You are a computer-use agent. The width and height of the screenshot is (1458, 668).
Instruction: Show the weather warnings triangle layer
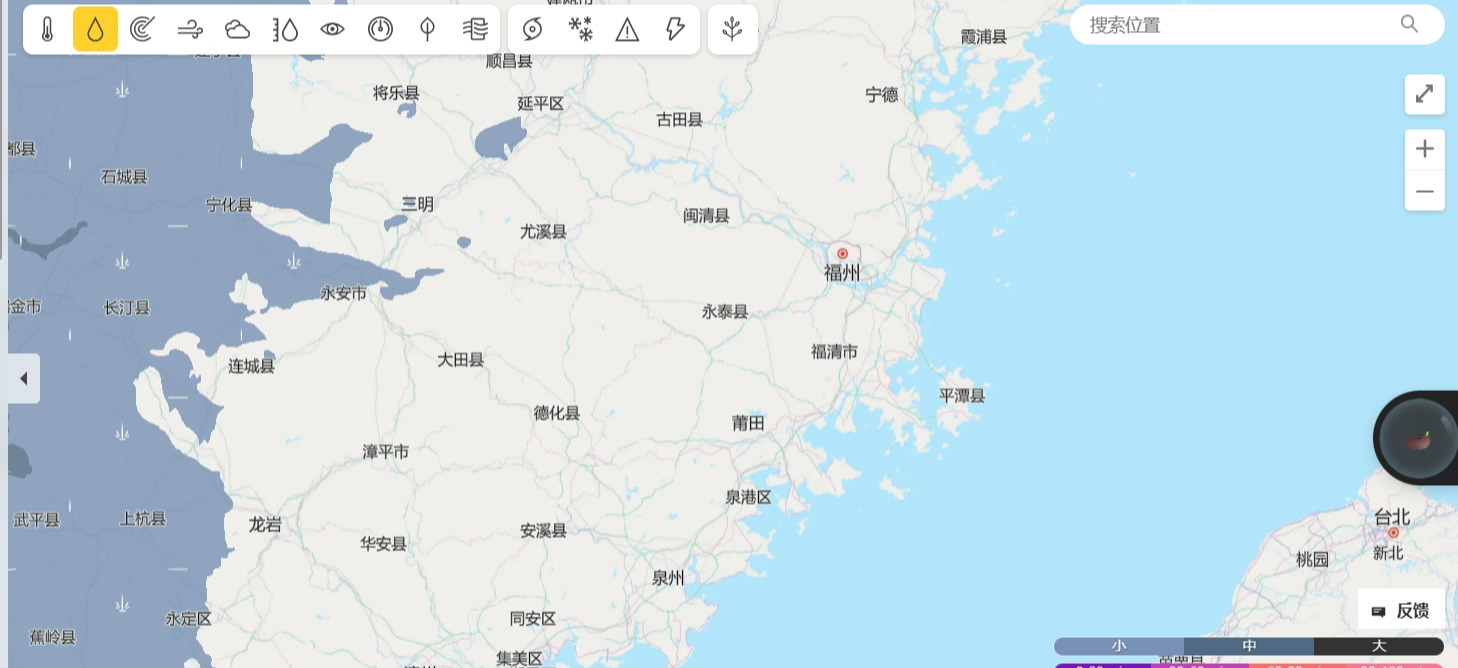tap(627, 30)
